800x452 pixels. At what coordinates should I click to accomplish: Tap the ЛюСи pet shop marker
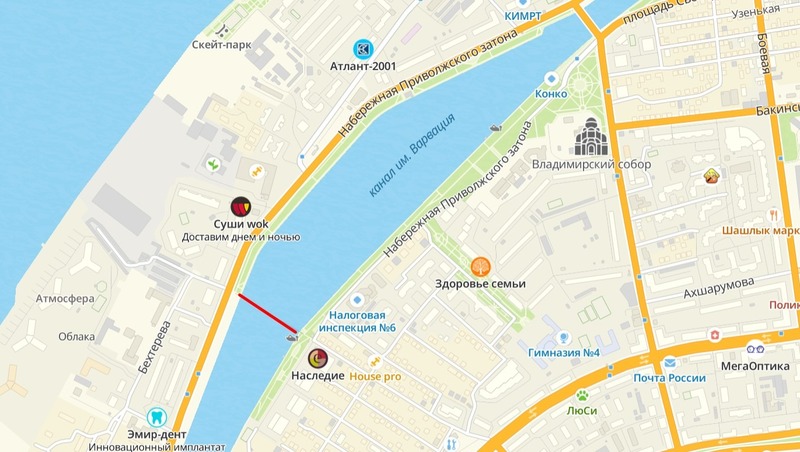click(581, 395)
